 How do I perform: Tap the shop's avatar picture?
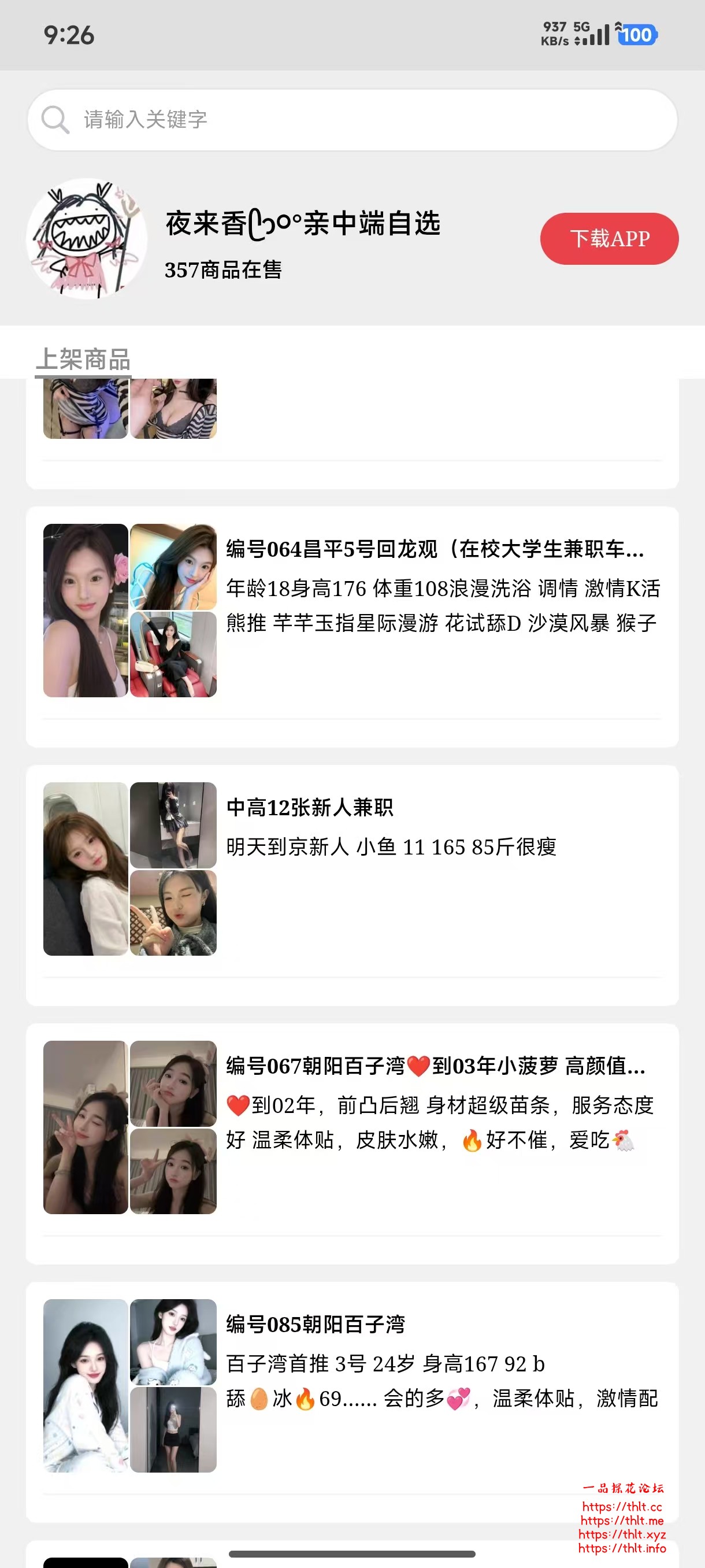coord(87,239)
